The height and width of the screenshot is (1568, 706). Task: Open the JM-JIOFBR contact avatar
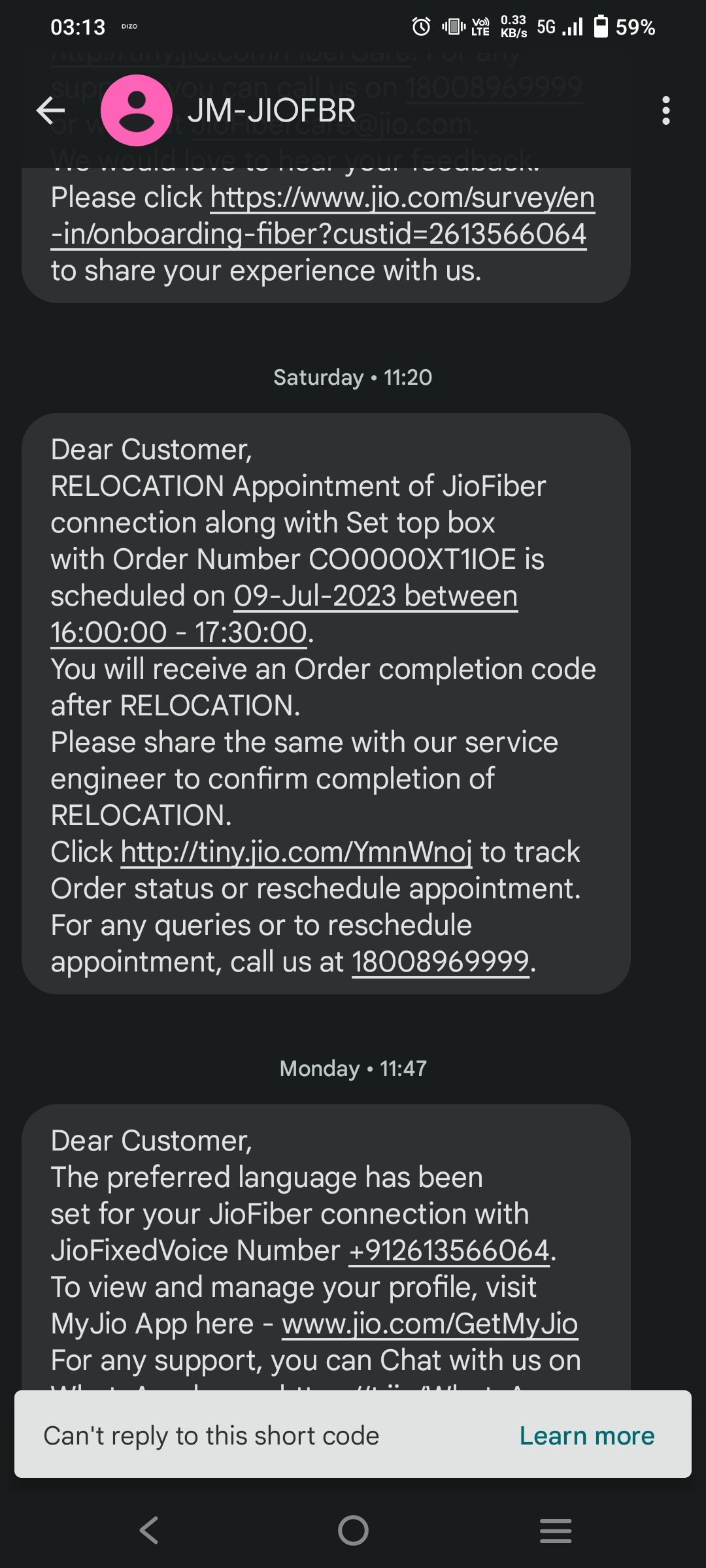tap(136, 110)
